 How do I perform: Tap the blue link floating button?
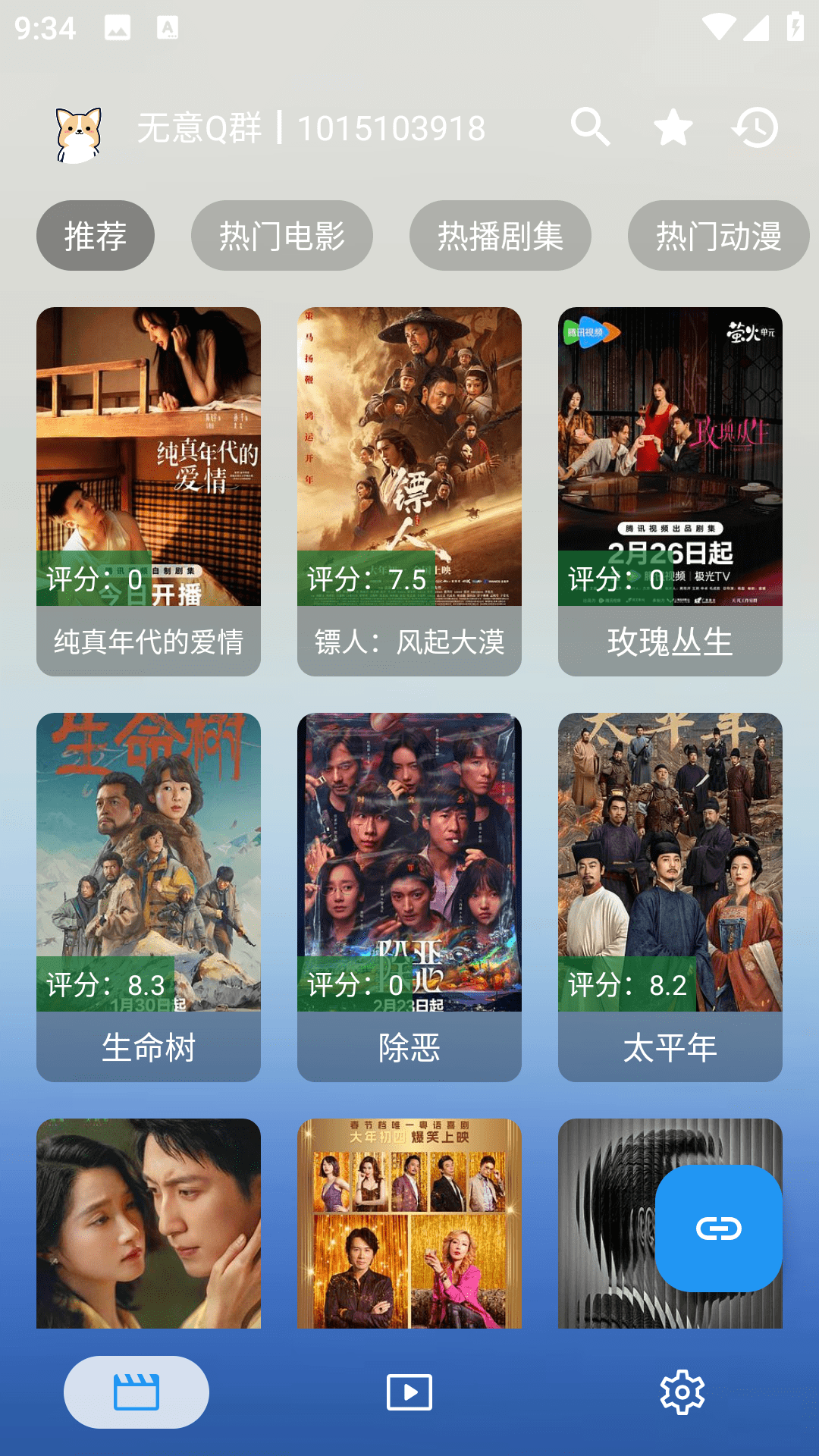pos(718,1228)
